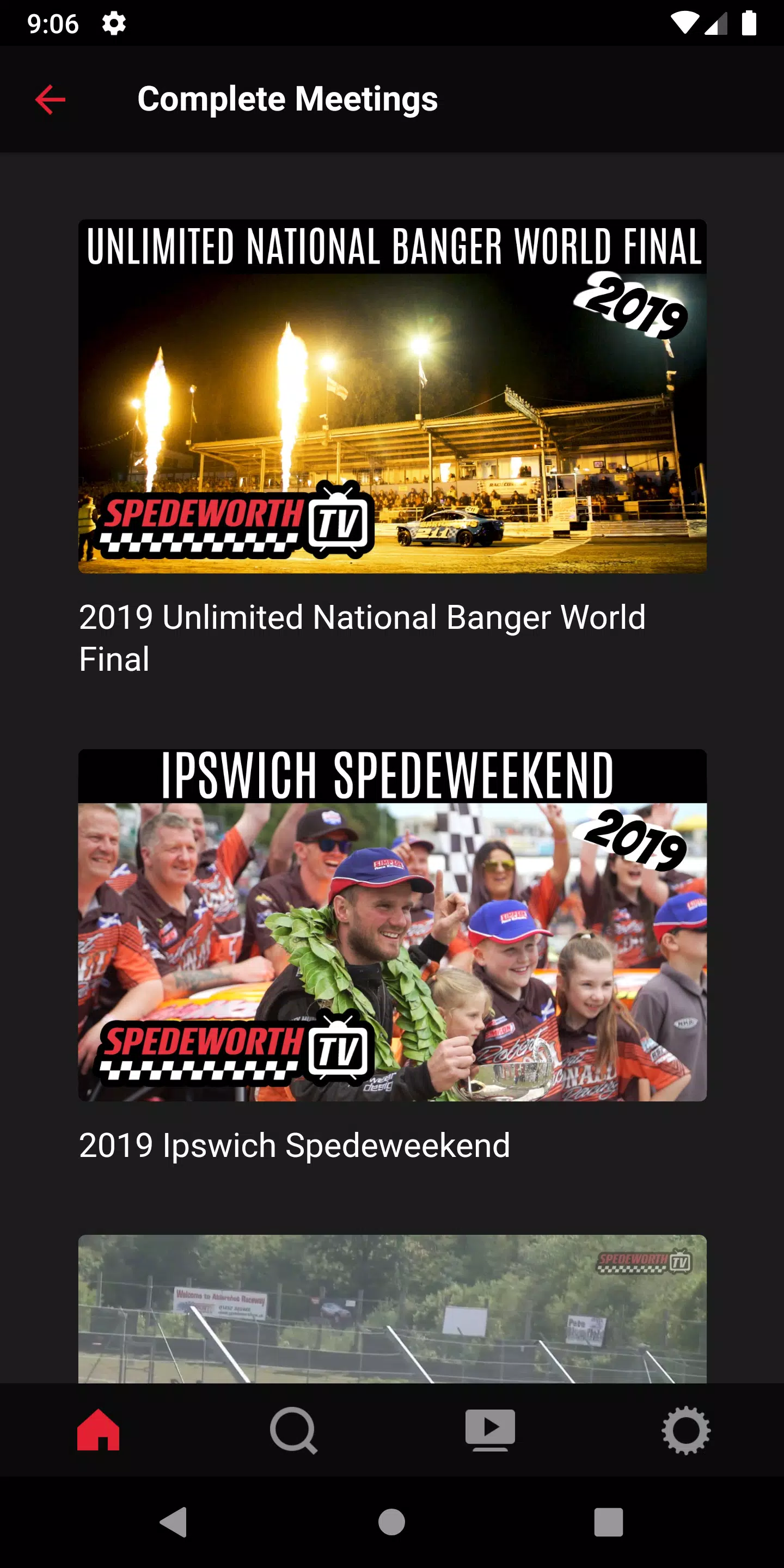Open the Search tab
Viewport: 784px width, 1568px height.
click(x=294, y=1430)
